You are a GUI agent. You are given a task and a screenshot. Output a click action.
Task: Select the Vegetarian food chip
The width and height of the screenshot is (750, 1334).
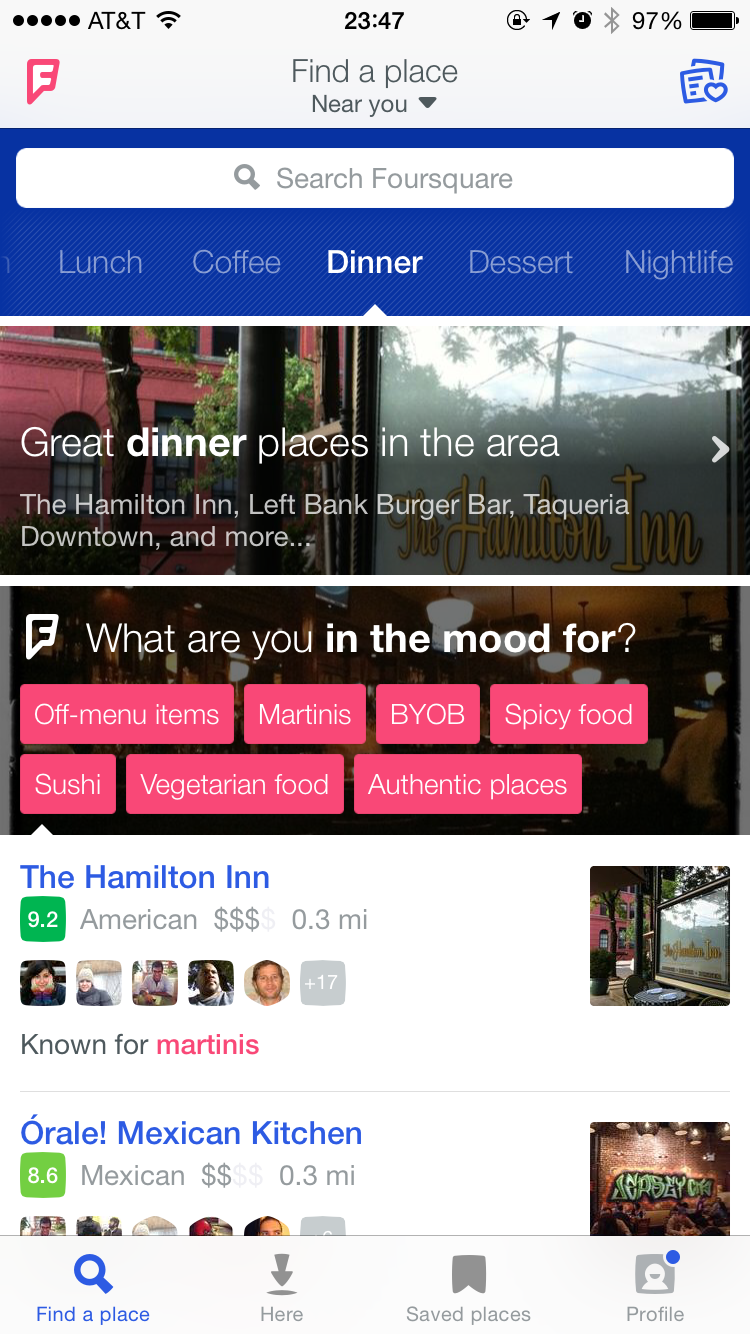235,785
